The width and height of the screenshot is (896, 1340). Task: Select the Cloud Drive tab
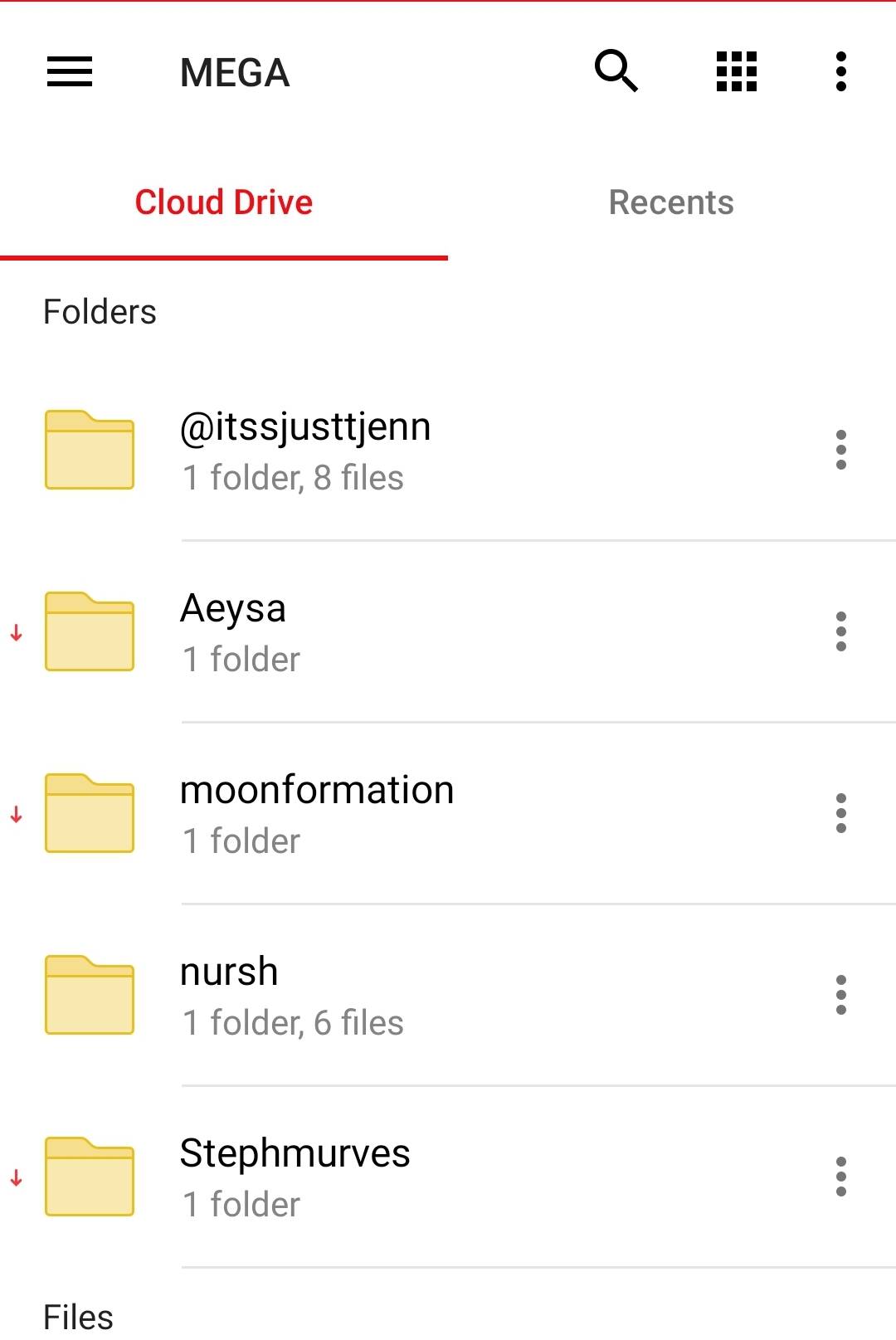(224, 202)
